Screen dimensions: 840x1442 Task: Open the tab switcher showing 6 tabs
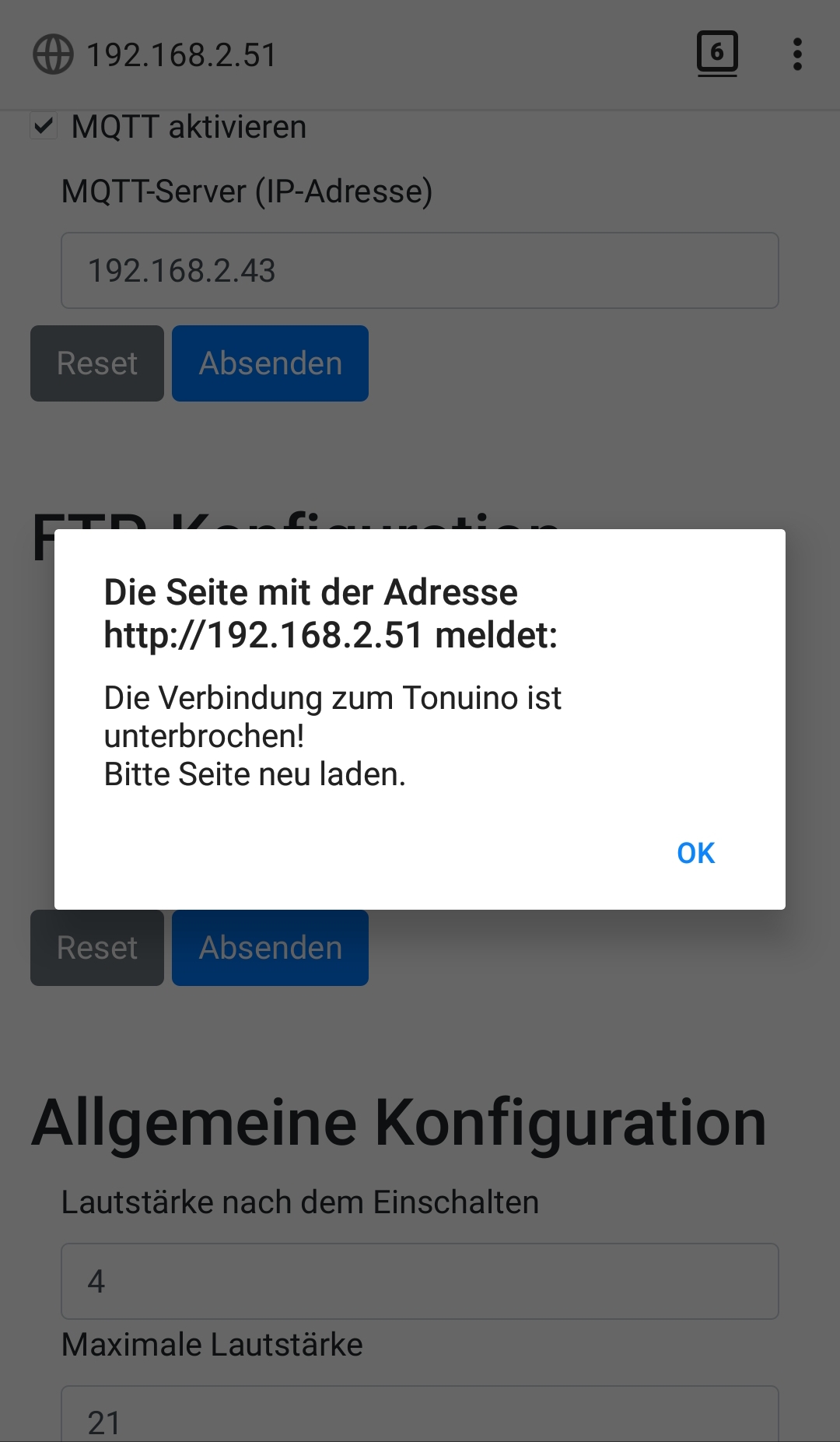tap(717, 54)
